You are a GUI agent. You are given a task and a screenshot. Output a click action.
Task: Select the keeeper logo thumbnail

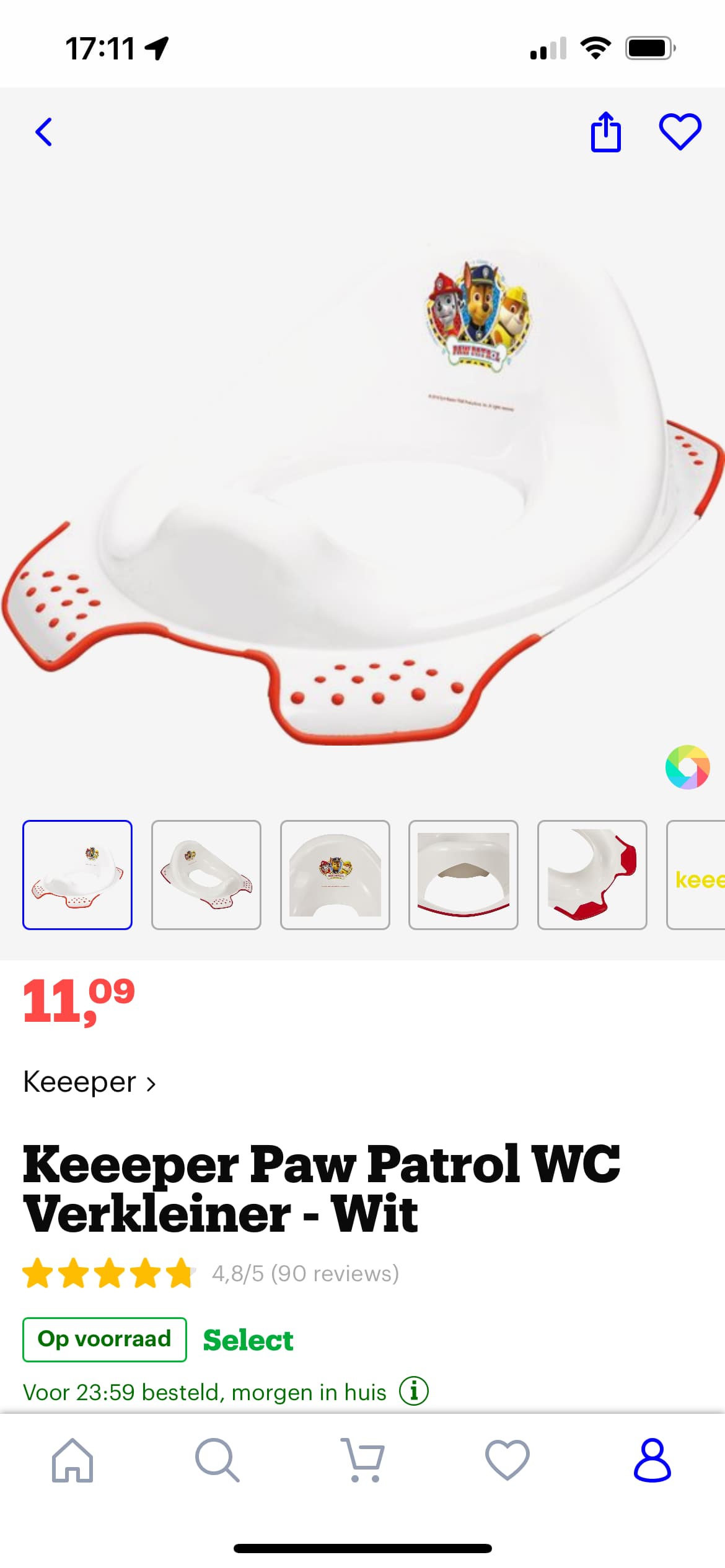[x=696, y=874]
